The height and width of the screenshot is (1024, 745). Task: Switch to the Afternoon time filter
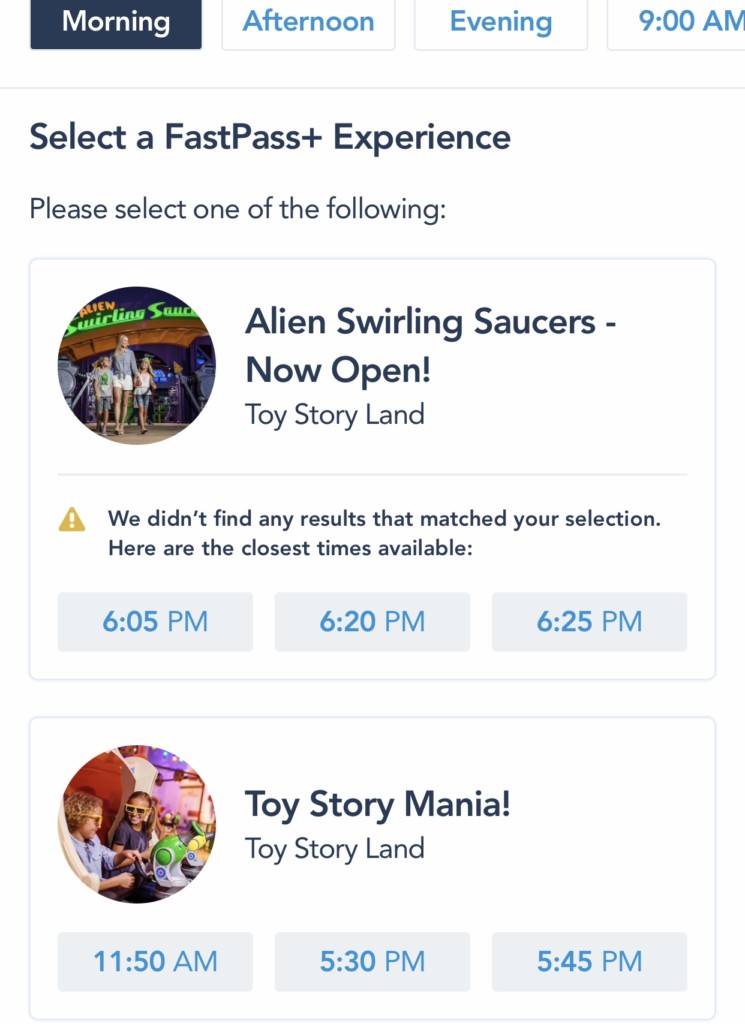[308, 22]
